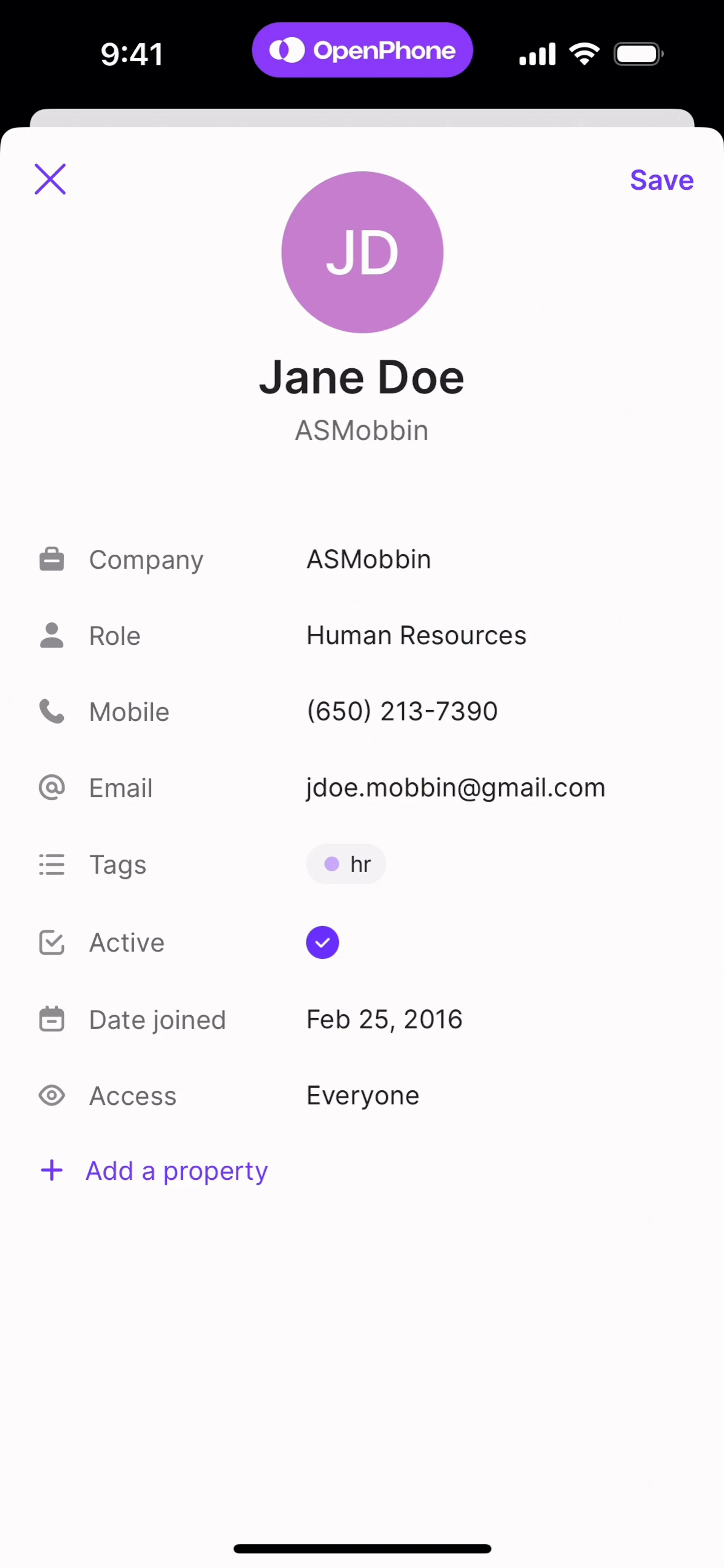Edit the Mobile number field
Screen dimensions: 724x1568
pos(402,711)
